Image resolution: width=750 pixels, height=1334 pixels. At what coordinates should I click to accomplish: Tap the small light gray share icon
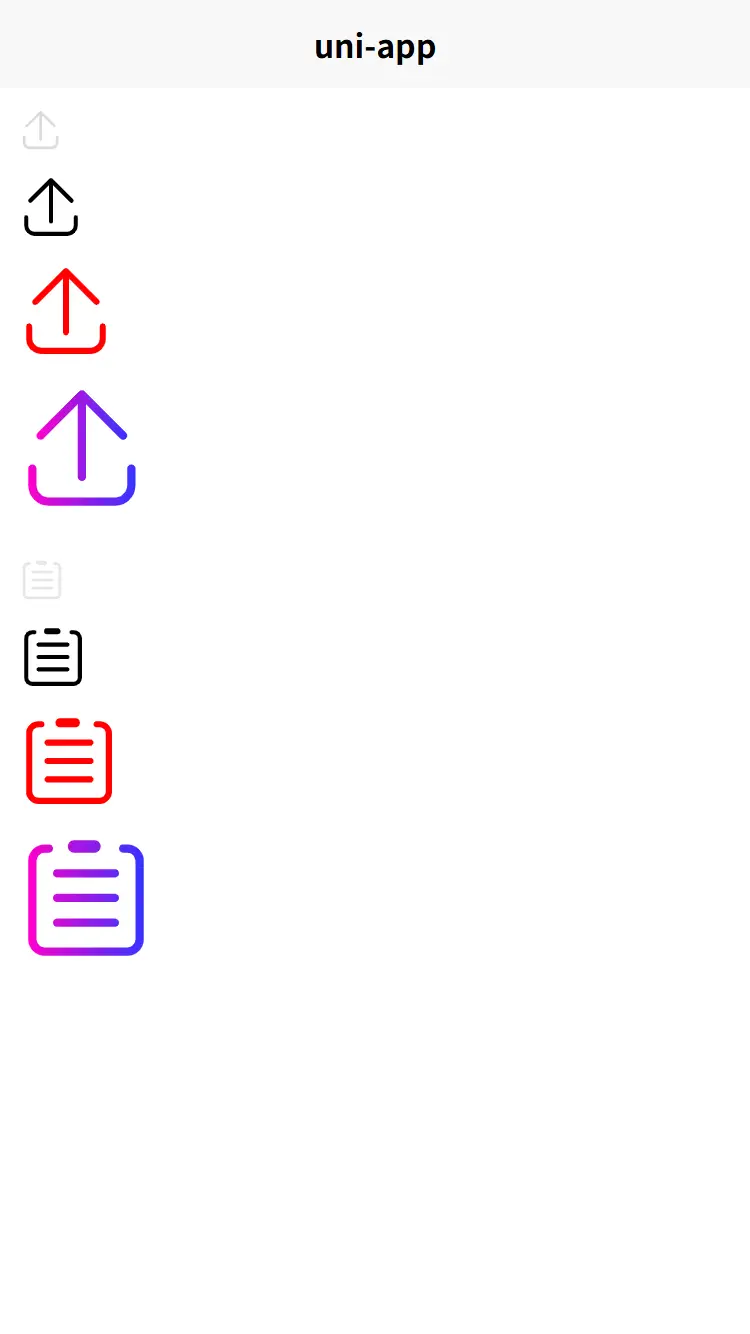tap(41, 131)
